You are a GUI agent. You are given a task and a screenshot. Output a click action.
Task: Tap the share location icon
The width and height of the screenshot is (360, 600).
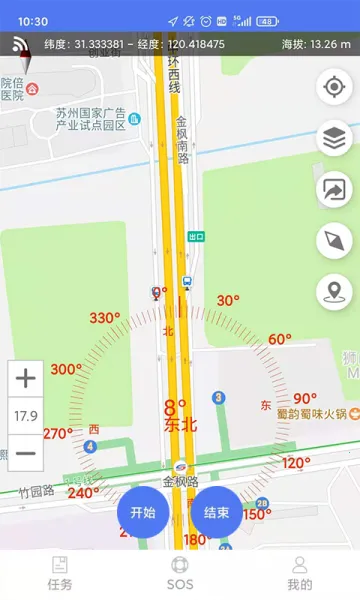click(x=334, y=189)
